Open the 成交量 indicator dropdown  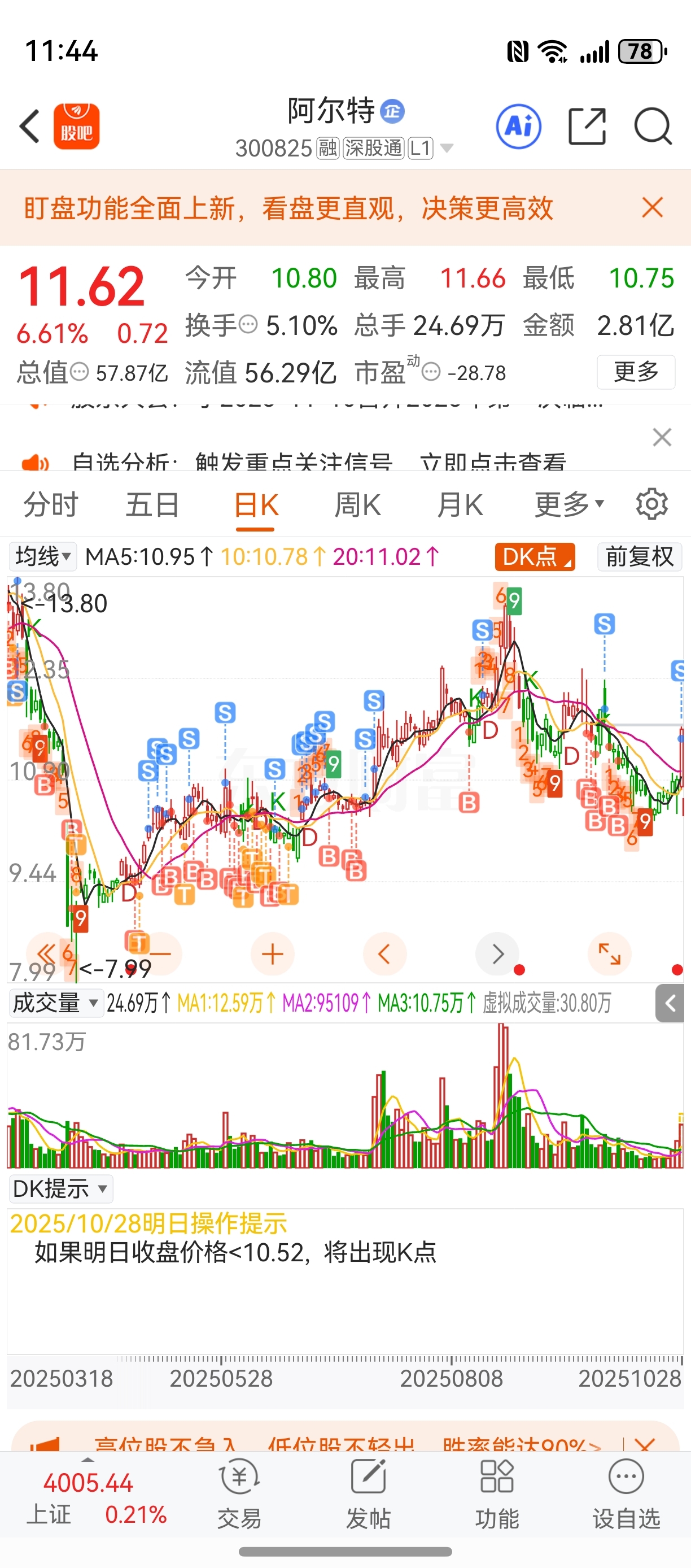point(55,1003)
